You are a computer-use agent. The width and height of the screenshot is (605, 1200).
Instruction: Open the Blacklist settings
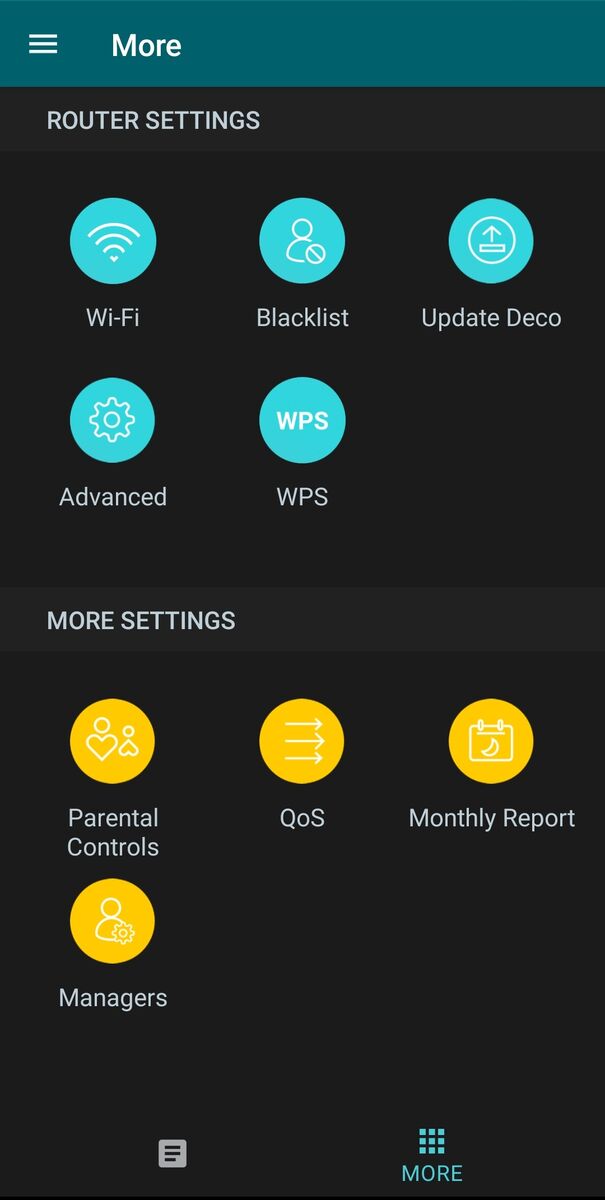point(302,241)
